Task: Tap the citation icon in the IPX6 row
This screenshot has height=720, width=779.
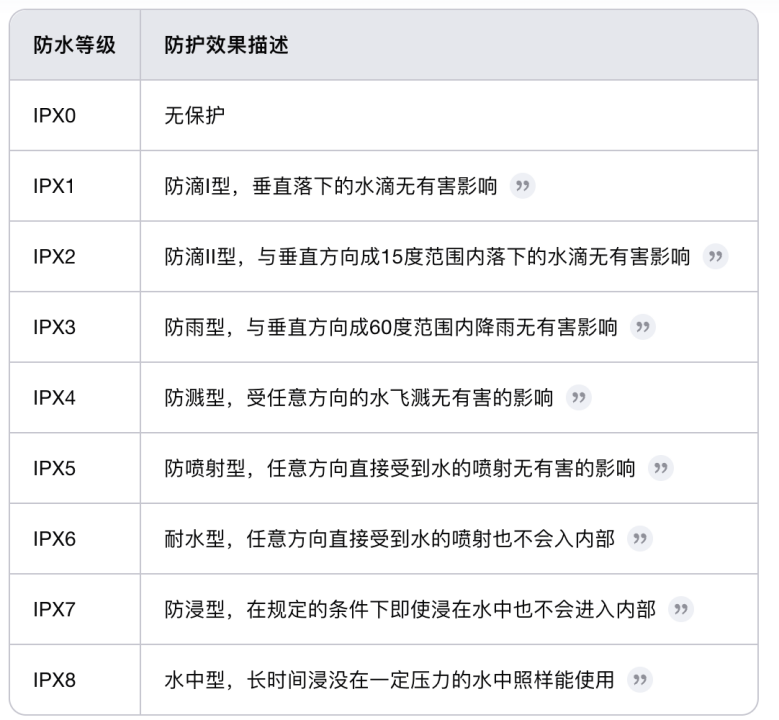Action: point(640,539)
